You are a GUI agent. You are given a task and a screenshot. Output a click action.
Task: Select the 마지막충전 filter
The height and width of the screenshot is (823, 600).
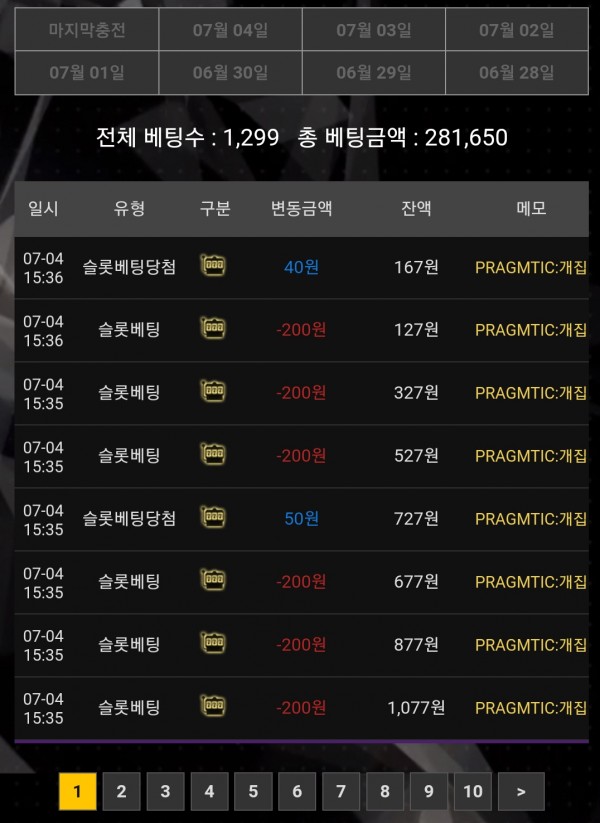(x=87, y=30)
